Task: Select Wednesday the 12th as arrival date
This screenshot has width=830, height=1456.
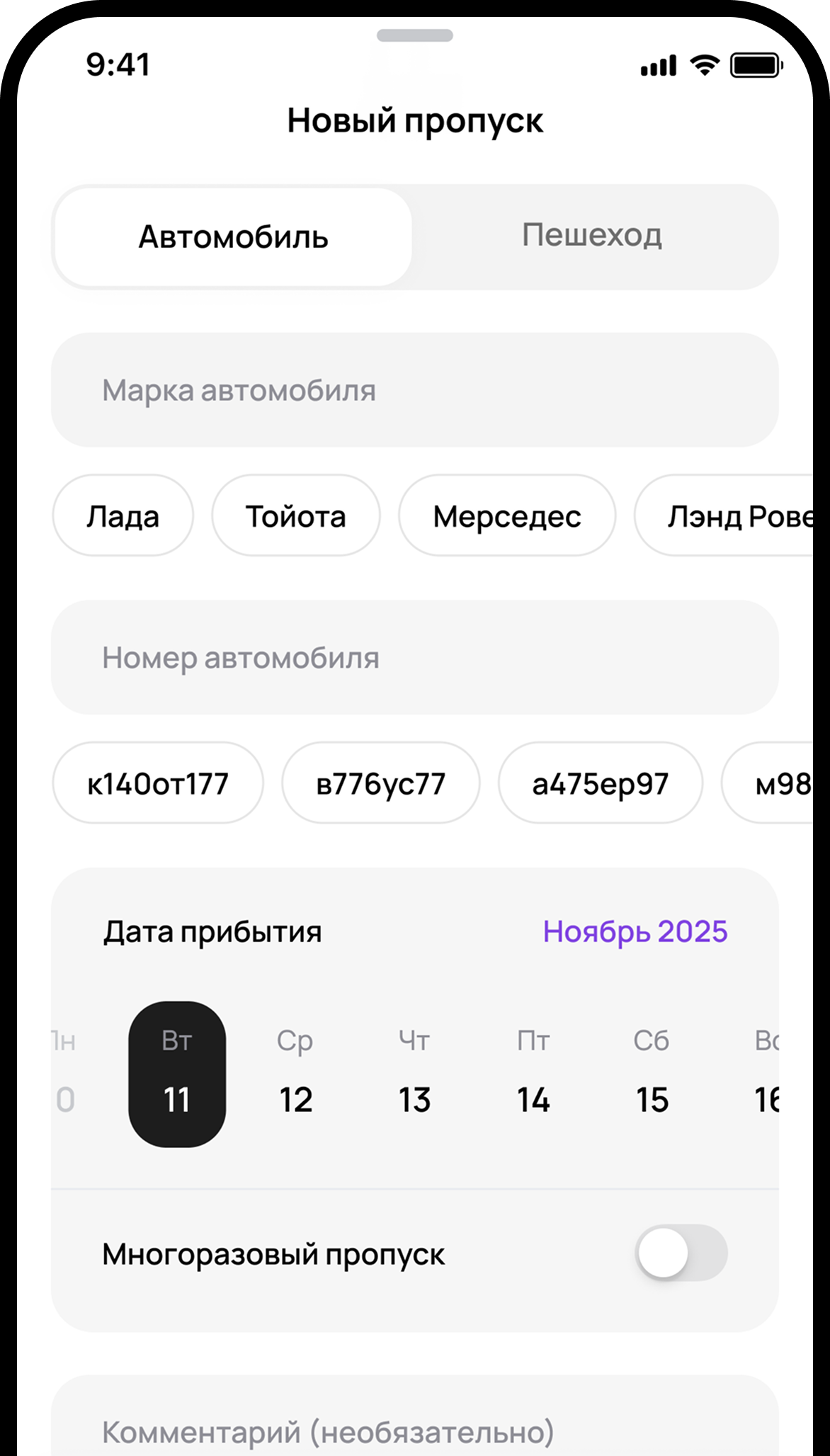Action: 295,1074
